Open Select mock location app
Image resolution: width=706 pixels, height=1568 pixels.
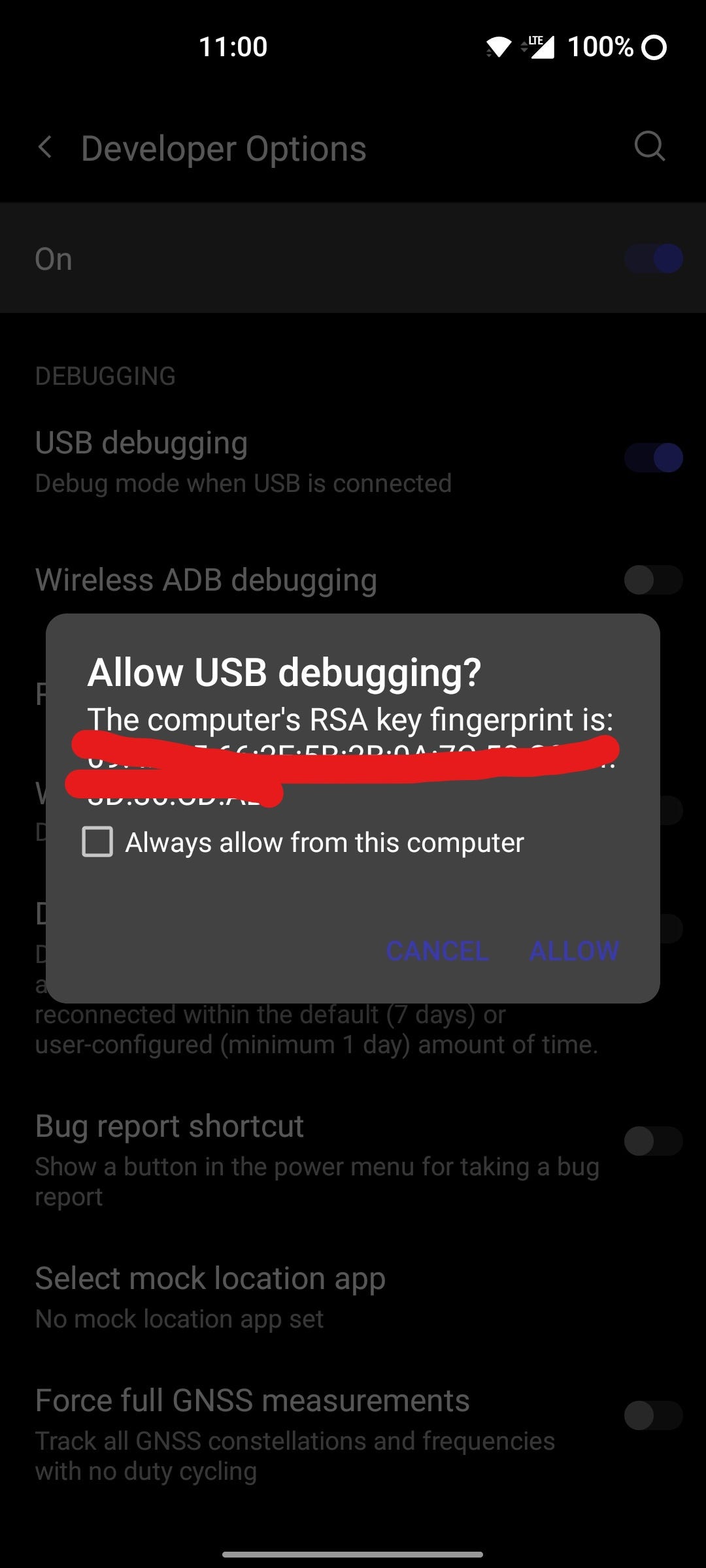[x=353, y=1298]
